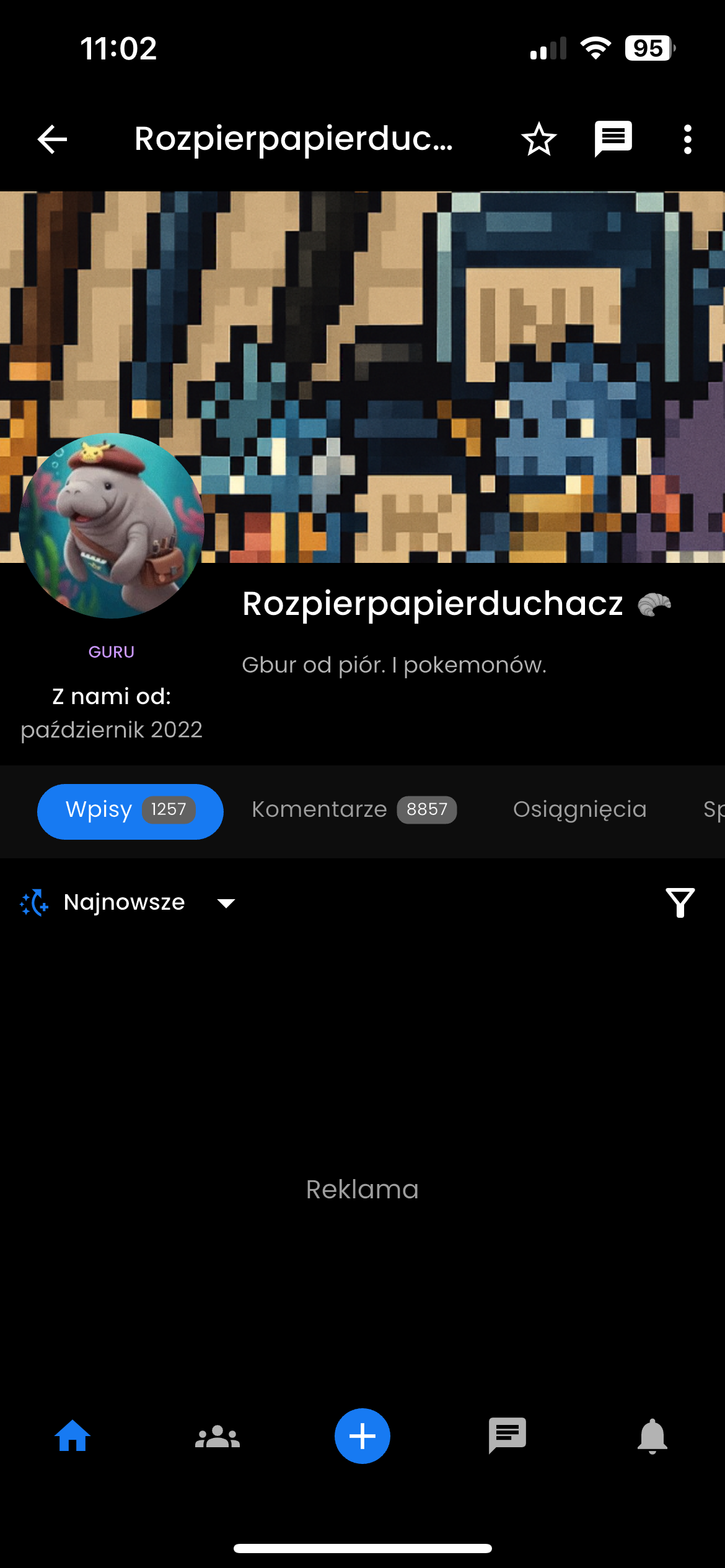The height and width of the screenshot is (1568, 725).
Task: Open the manatee profile avatar
Action: click(x=112, y=526)
